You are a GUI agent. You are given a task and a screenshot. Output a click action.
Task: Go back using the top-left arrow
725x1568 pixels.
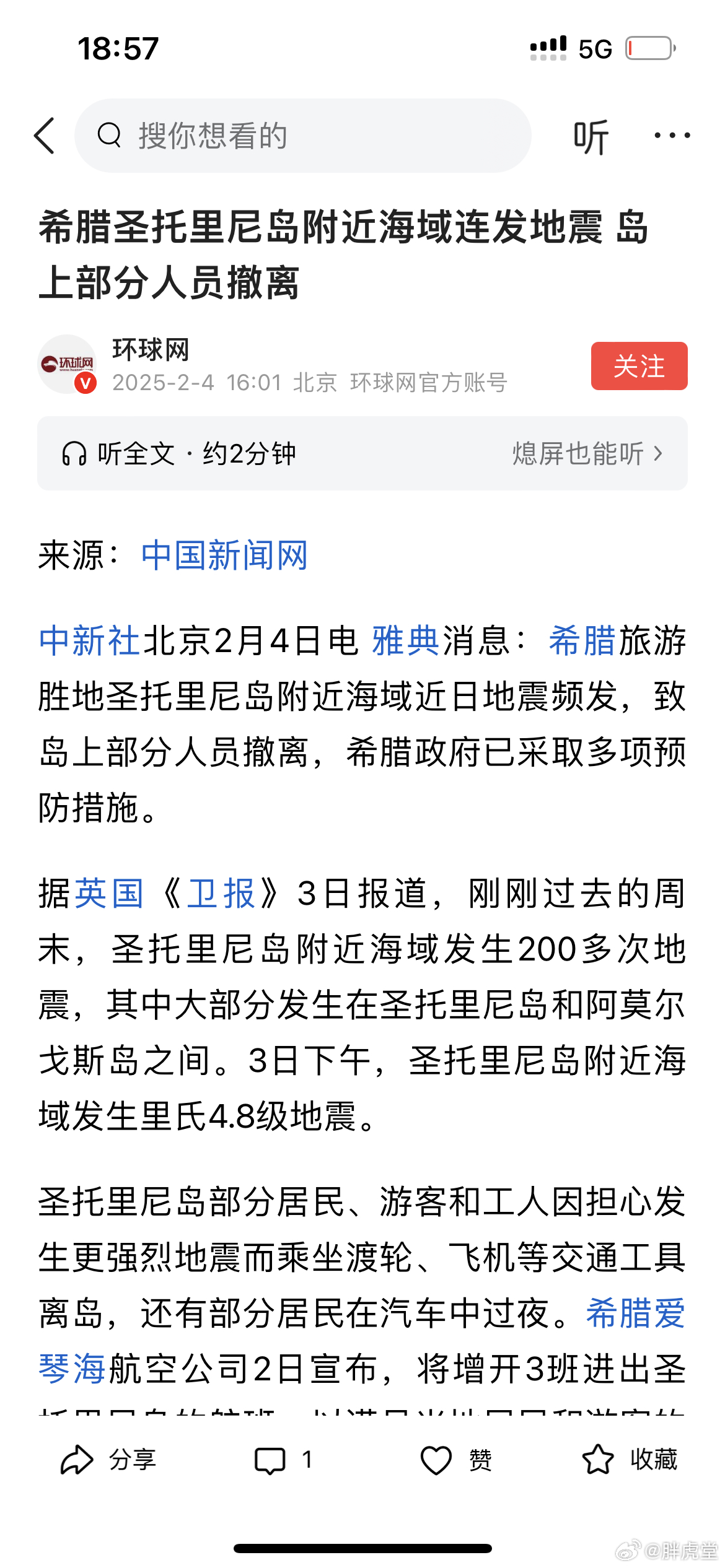[x=45, y=136]
